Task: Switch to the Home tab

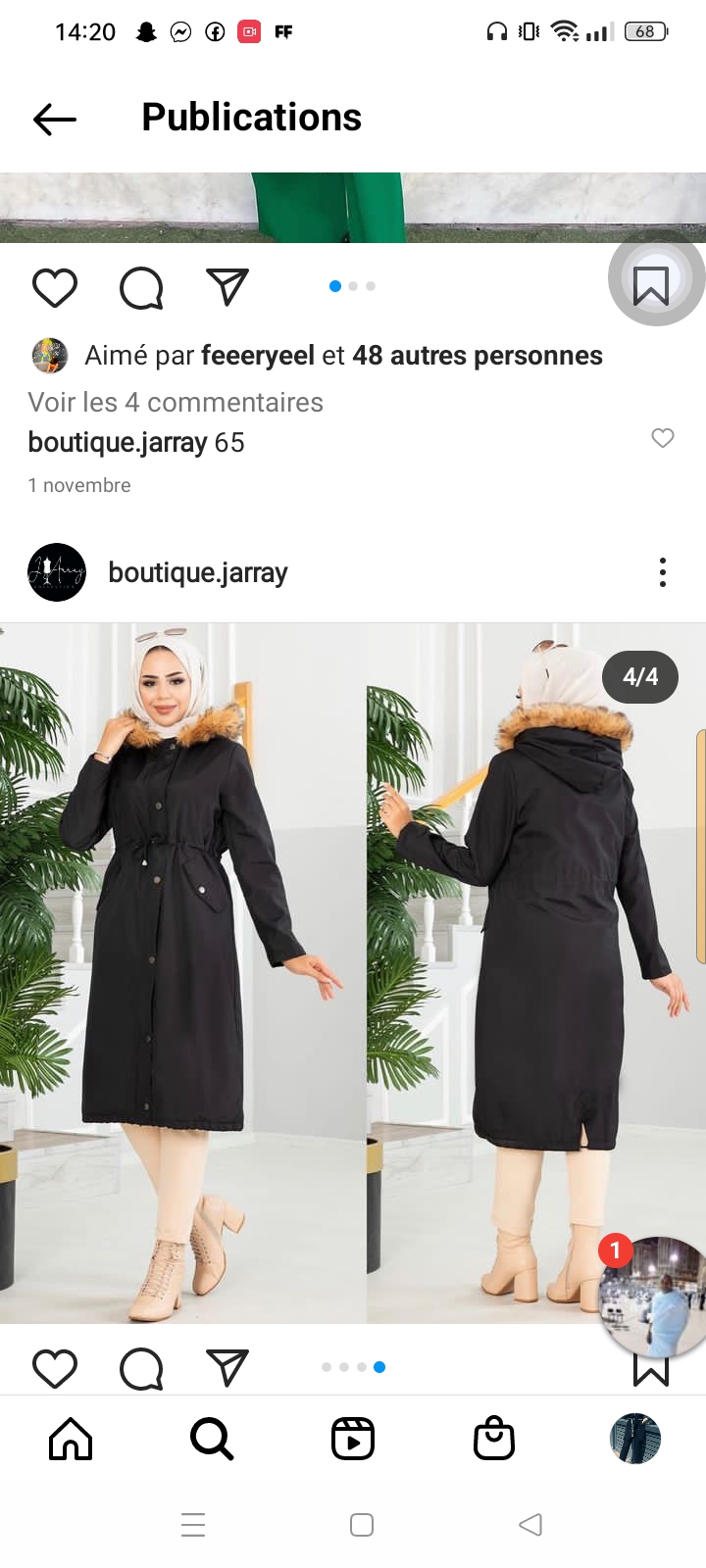Action: [71, 1439]
